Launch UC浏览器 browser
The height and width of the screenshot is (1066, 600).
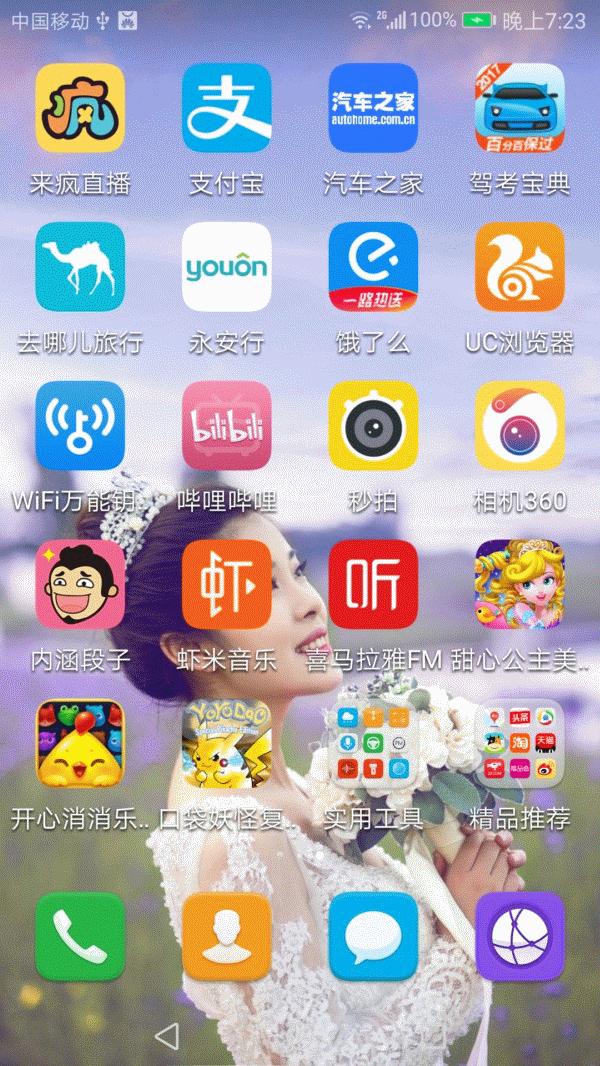520,267
